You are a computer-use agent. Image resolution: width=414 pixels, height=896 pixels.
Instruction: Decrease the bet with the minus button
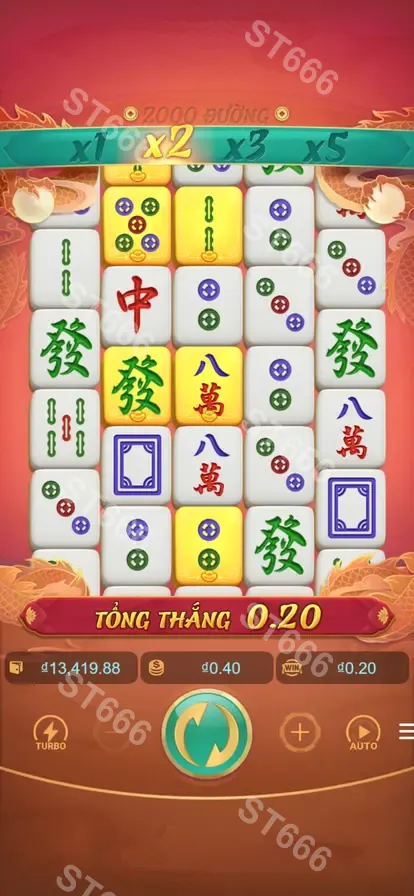pos(113,732)
